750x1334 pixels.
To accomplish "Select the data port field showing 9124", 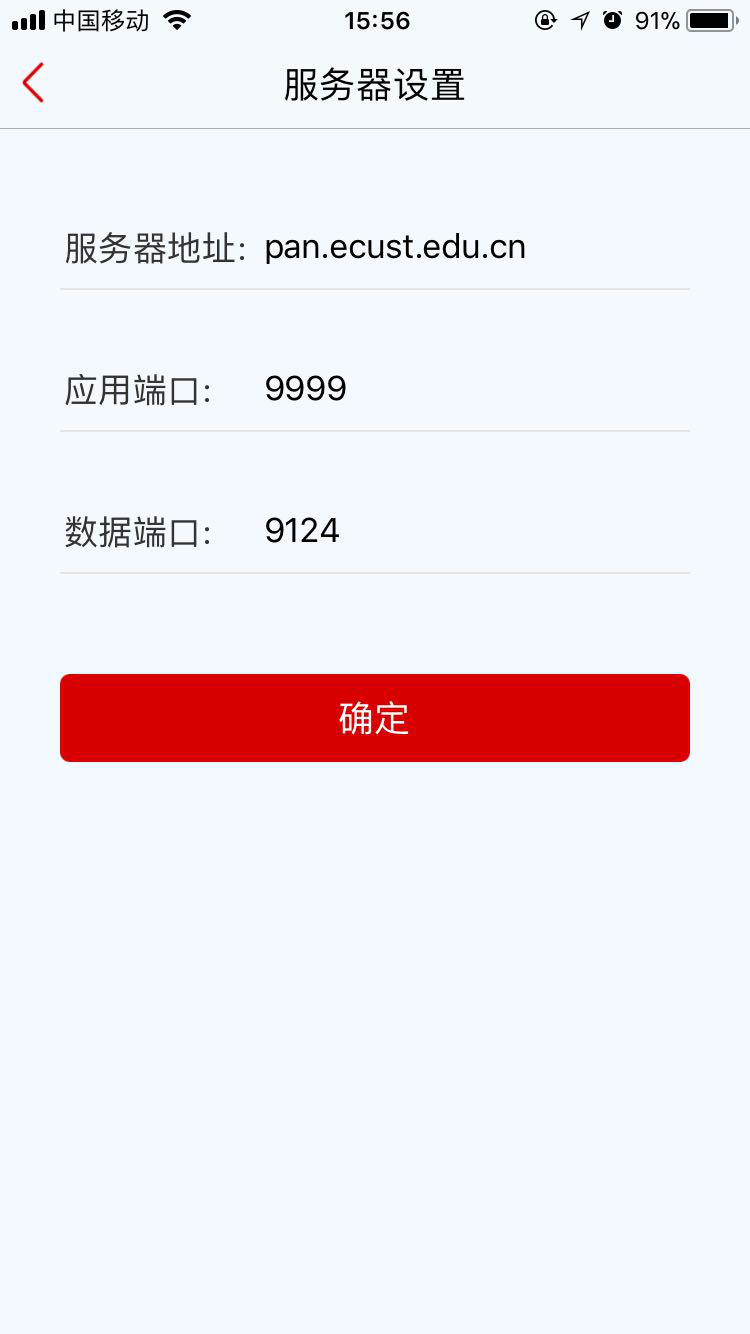I will coord(476,531).
